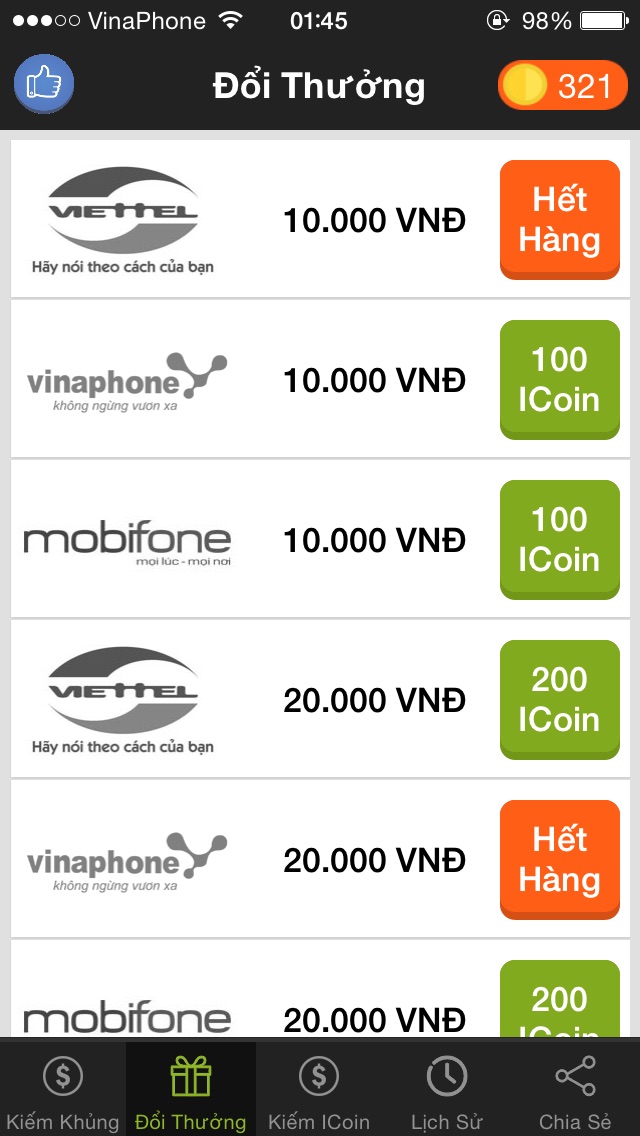Switch to the Kiếm Khủng tab
This screenshot has height=1136, width=640.
pos(62,1090)
